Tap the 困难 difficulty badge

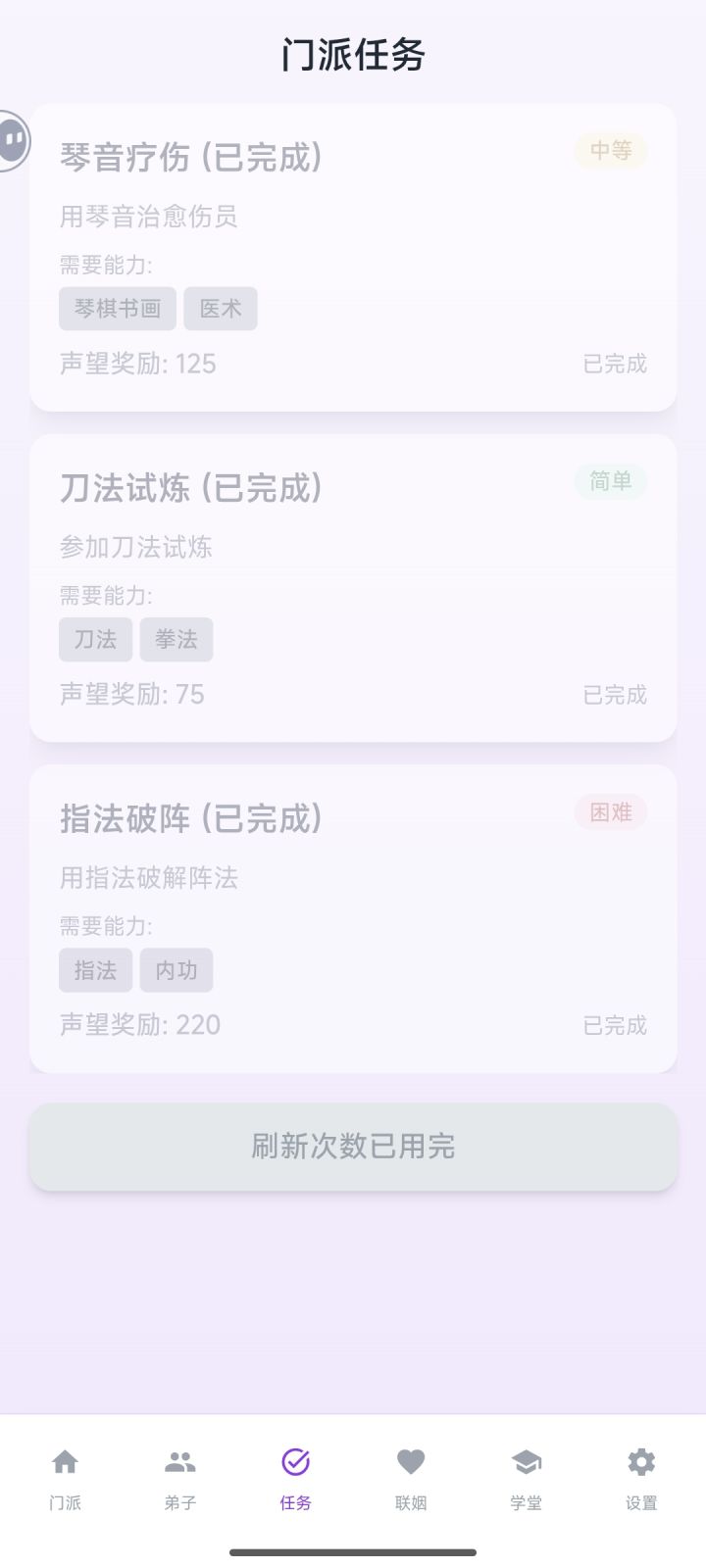[x=610, y=811]
